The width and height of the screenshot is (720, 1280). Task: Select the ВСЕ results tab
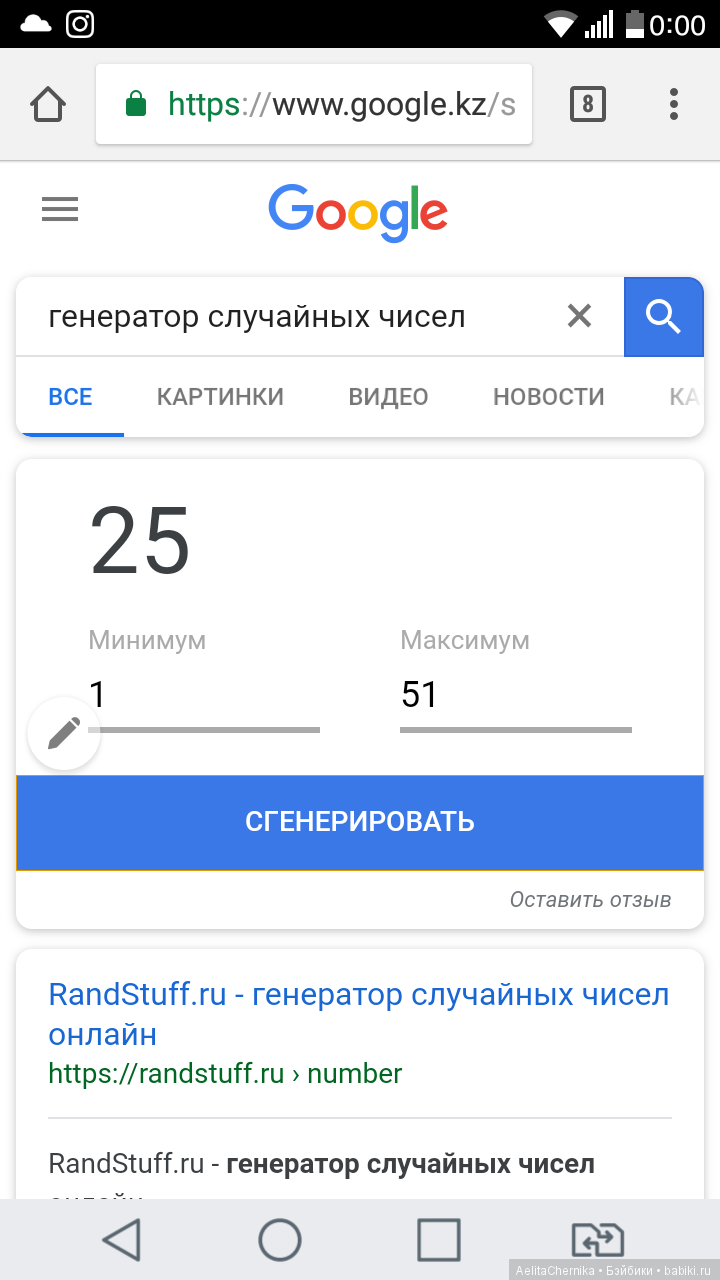pyautogui.click(x=70, y=397)
